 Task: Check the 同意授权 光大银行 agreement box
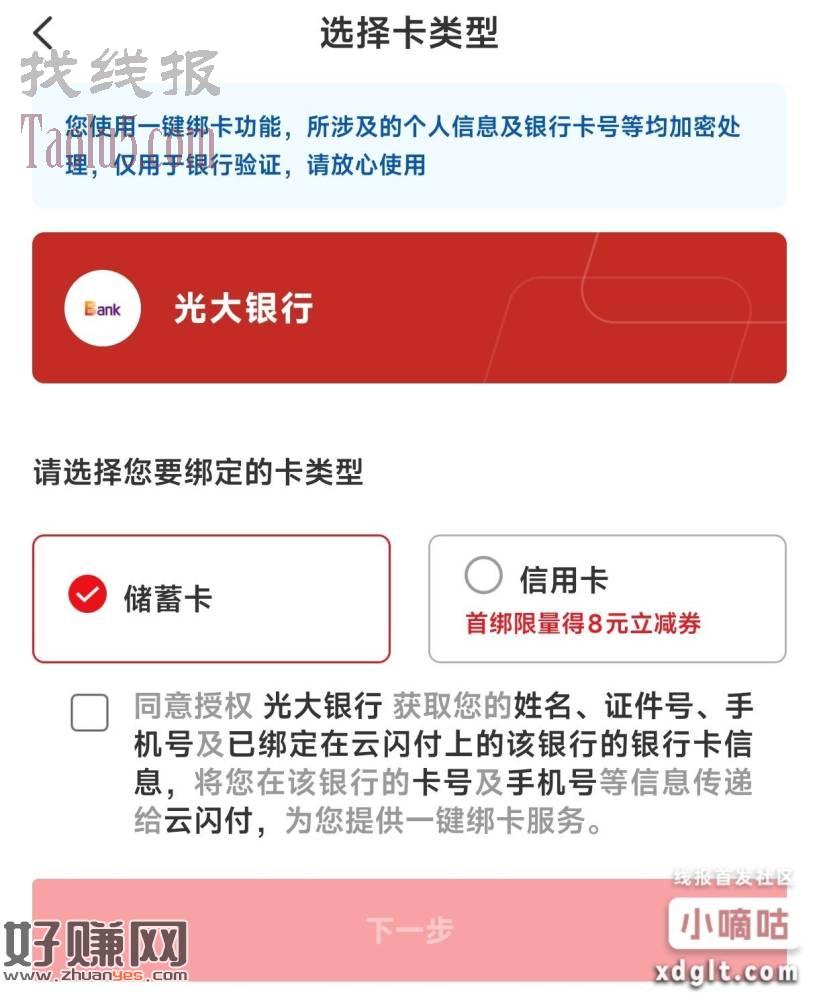click(x=90, y=713)
